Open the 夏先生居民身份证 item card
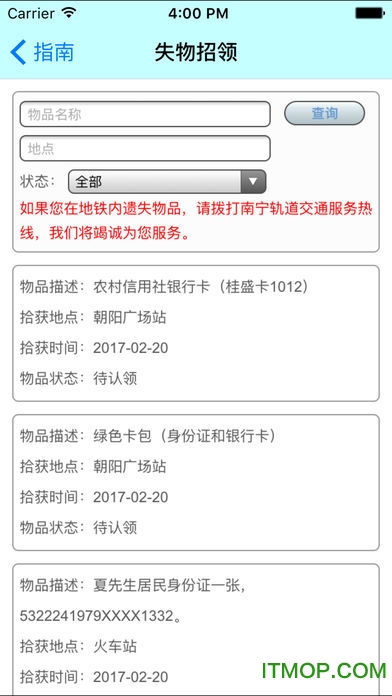This screenshot has width=392, height=696. [196, 629]
